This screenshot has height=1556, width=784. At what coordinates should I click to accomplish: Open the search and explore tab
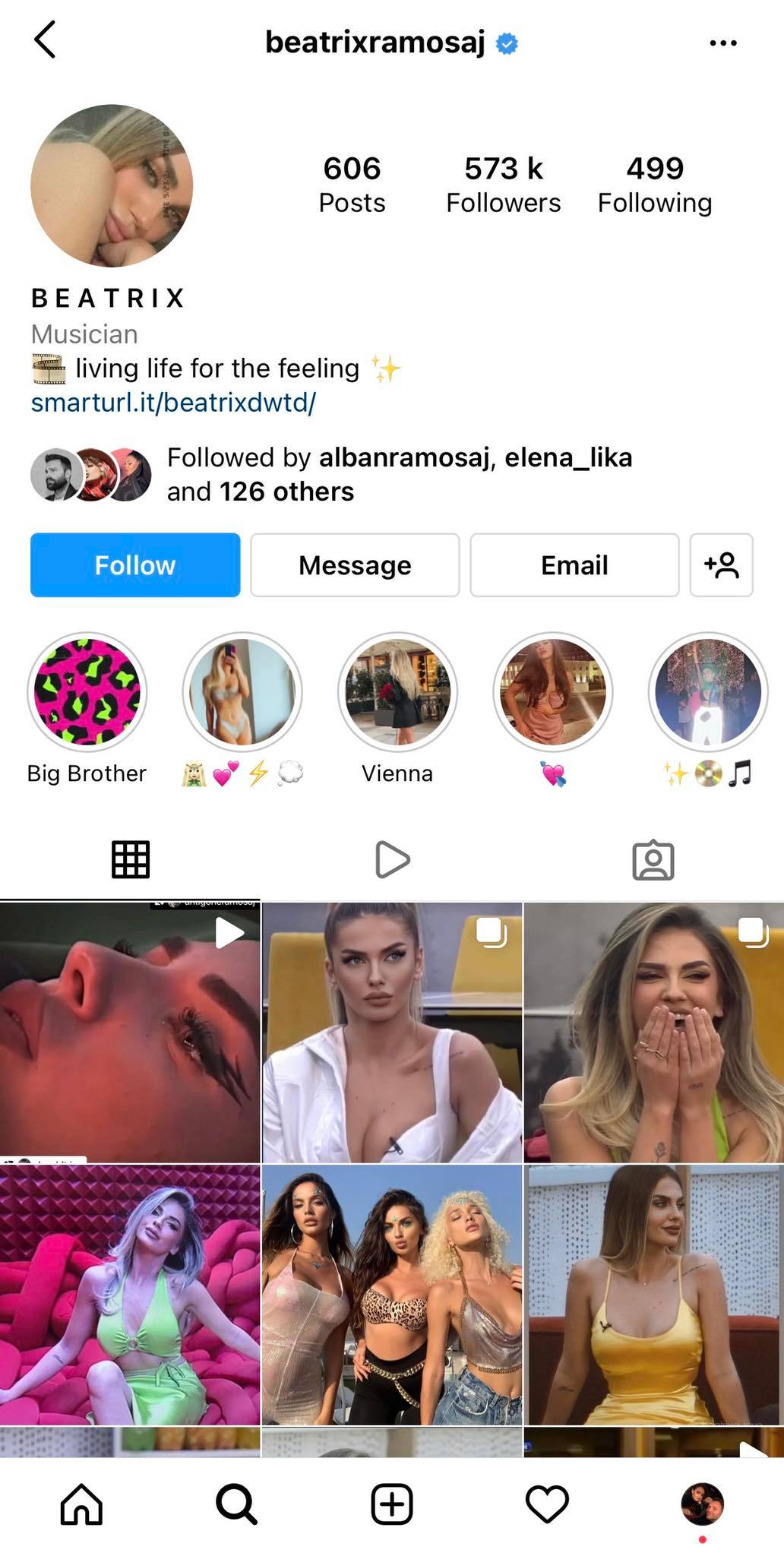click(x=236, y=1504)
